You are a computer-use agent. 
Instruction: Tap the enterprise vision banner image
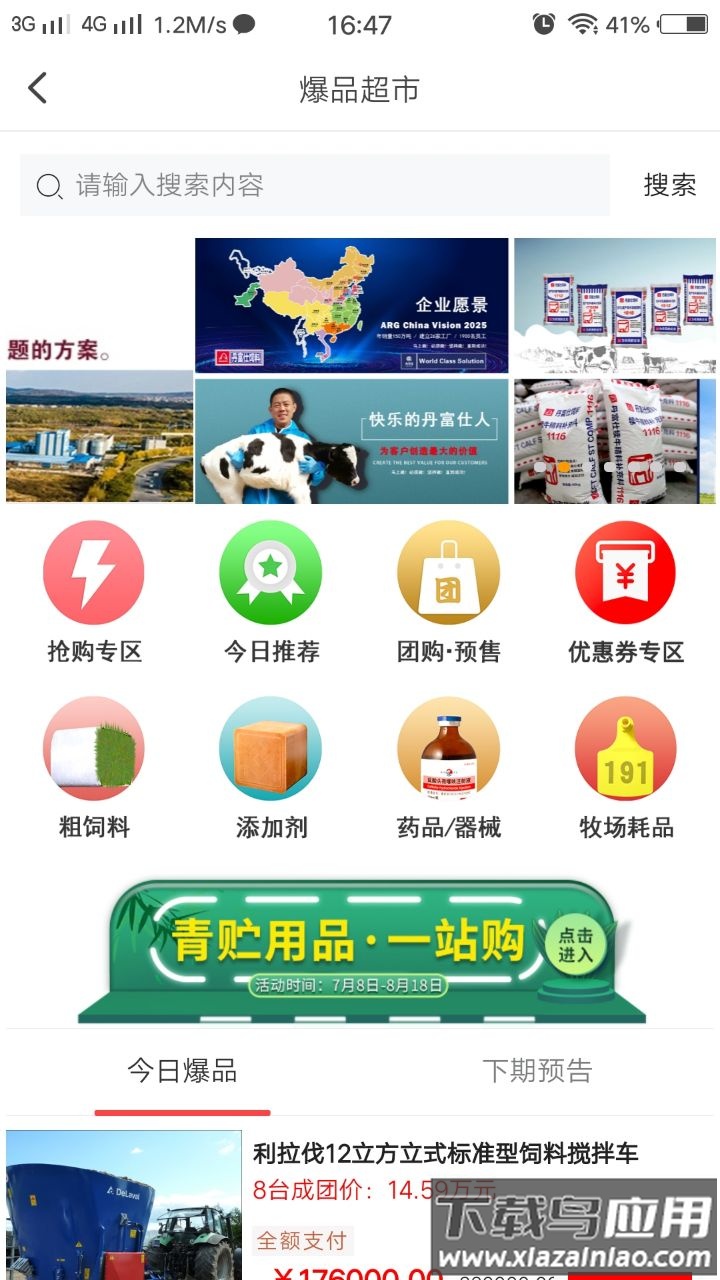click(352, 305)
